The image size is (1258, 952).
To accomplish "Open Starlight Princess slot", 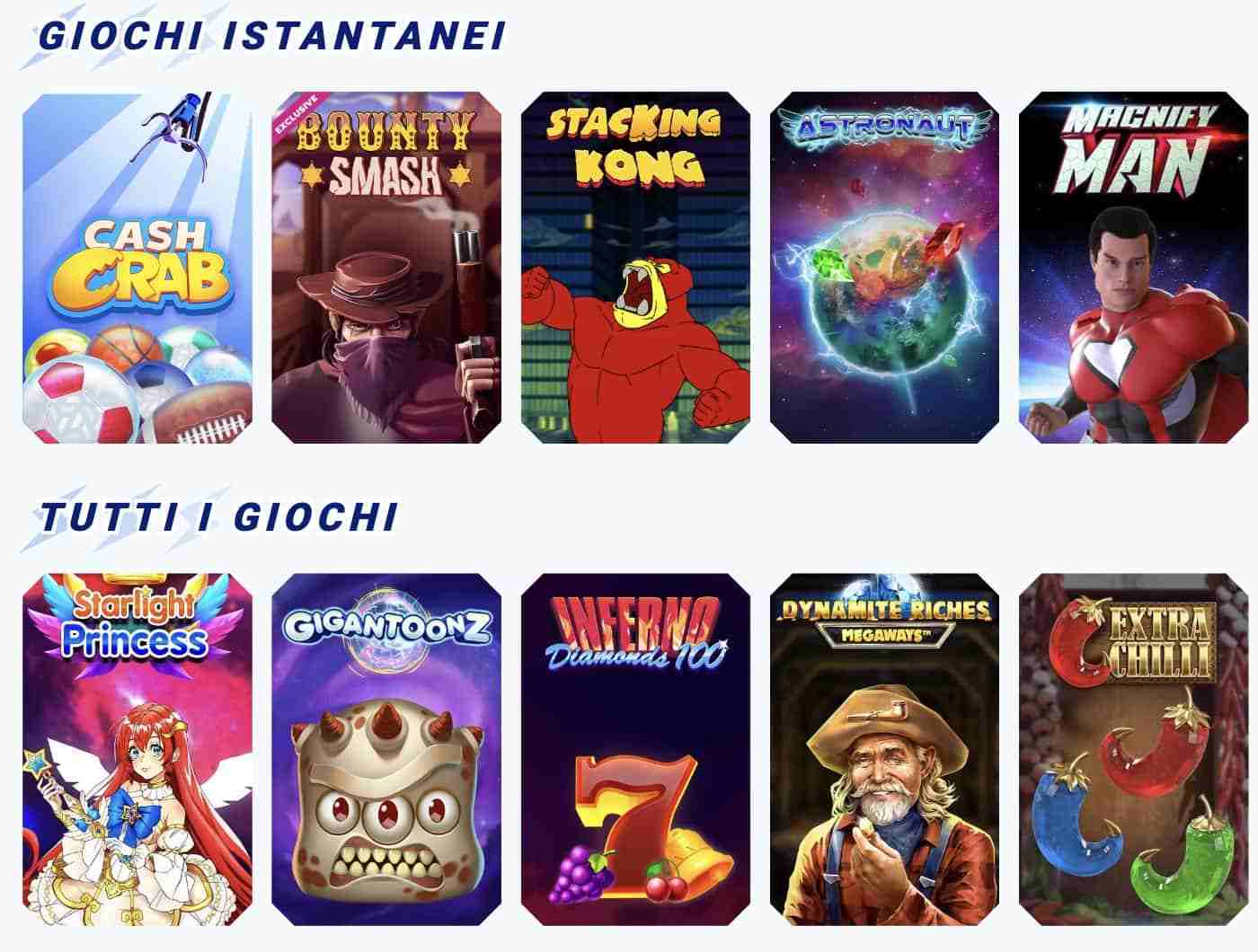I will tap(137, 750).
